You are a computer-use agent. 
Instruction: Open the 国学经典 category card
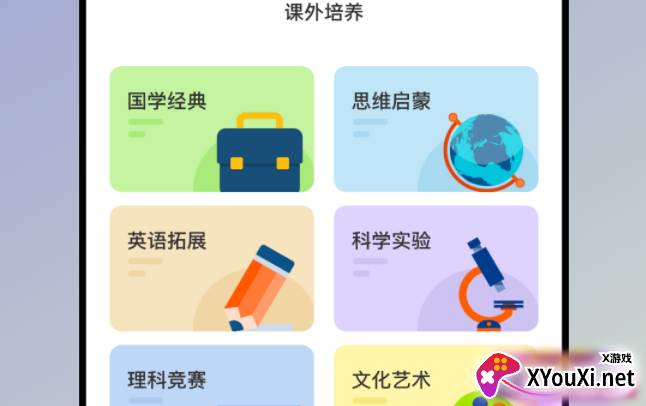coord(211,129)
